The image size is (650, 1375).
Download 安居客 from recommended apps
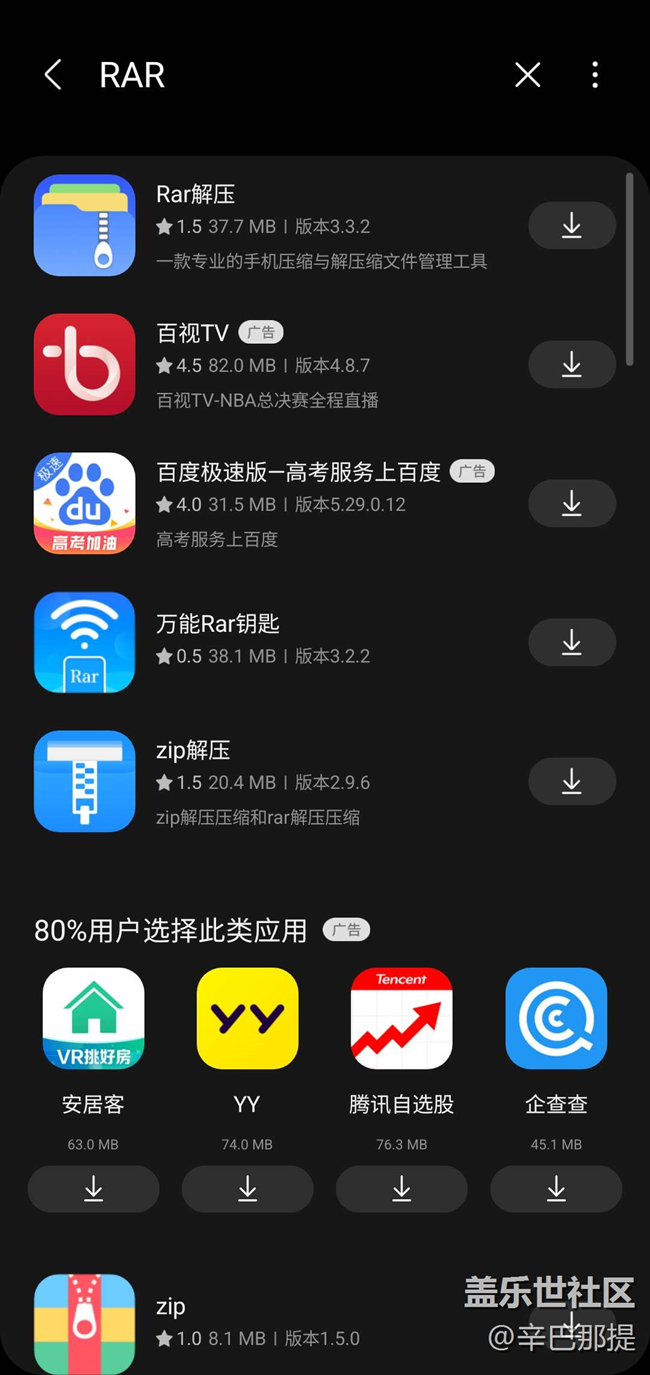pos(93,1189)
